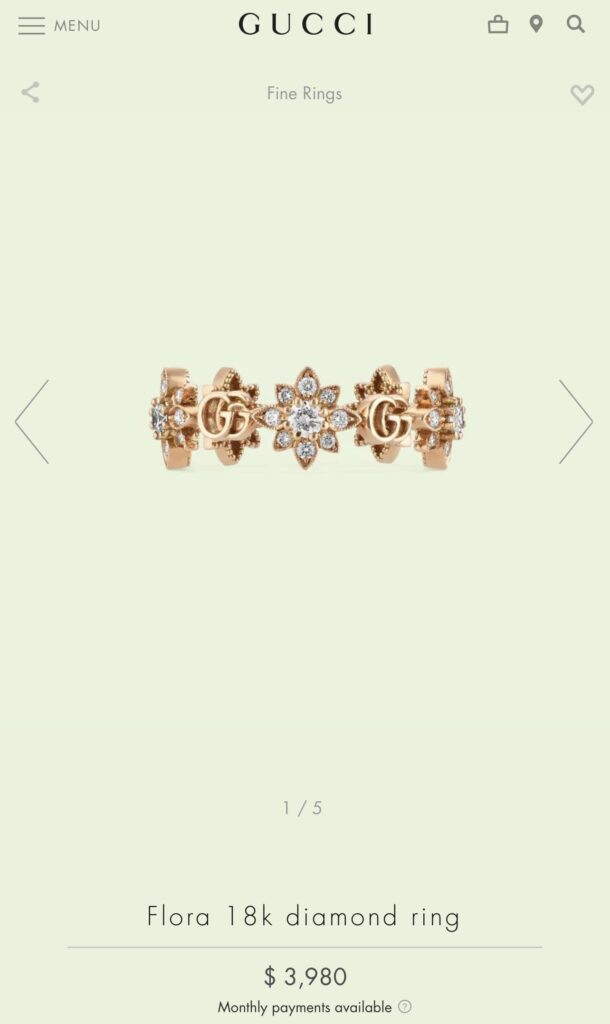The height and width of the screenshot is (1024, 610).
Task: Share this ring product
Action: (31, 93)
